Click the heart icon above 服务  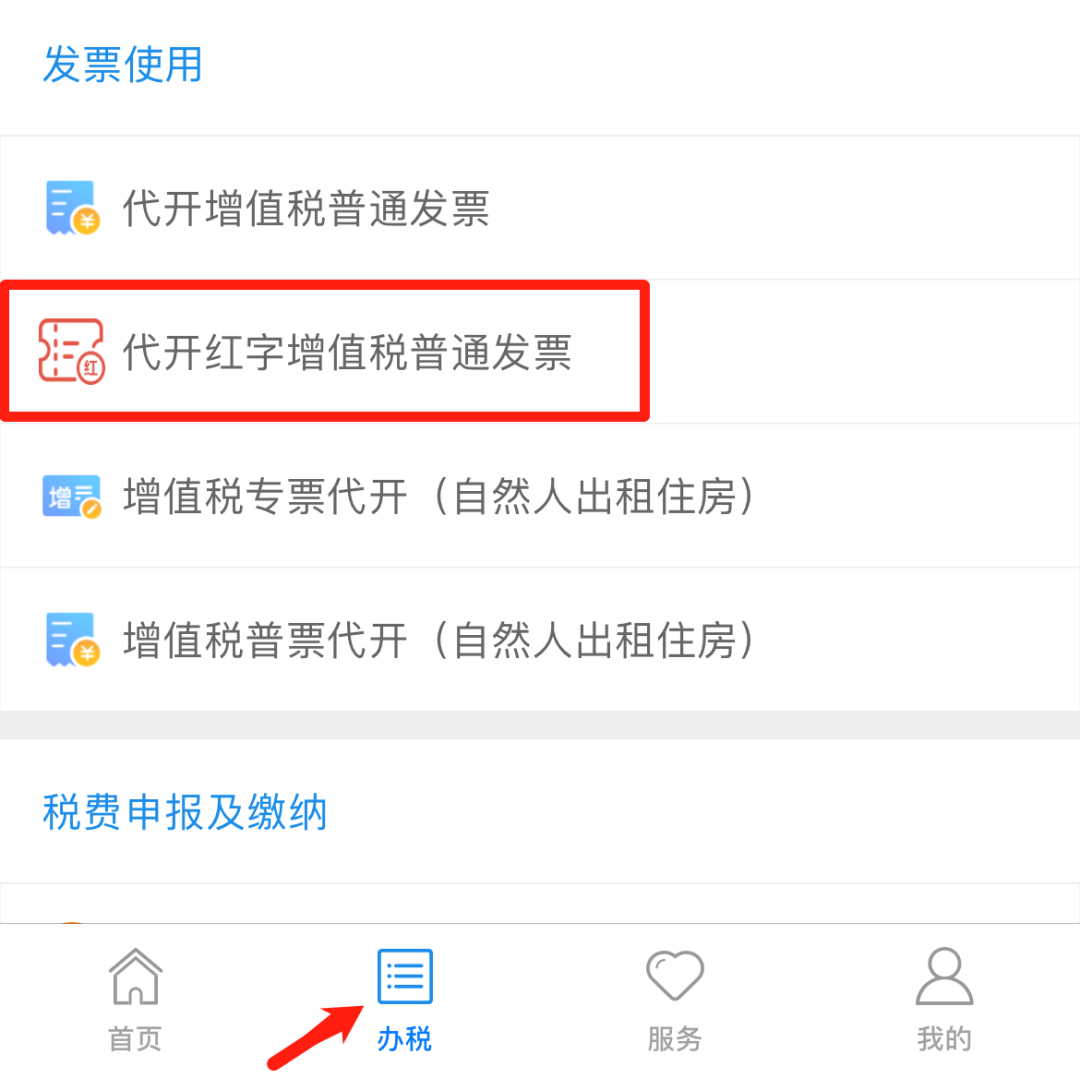pyautogui.click(x=674, y=972)
